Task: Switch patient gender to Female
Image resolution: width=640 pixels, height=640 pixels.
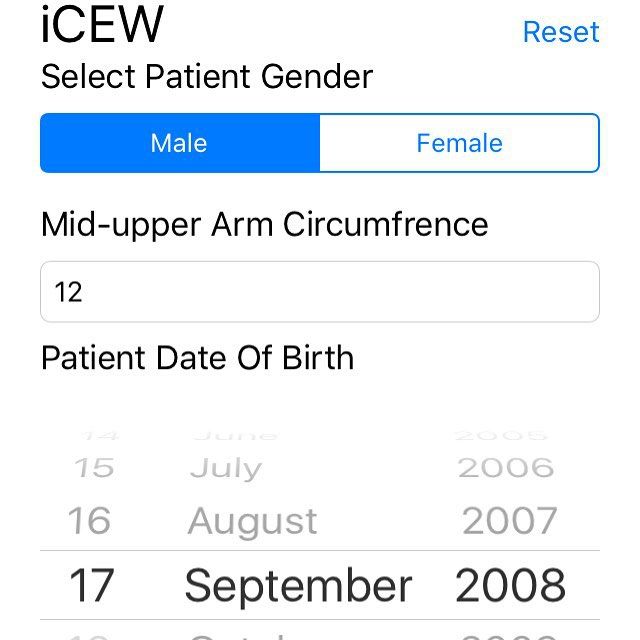Action: pos(460,143)
